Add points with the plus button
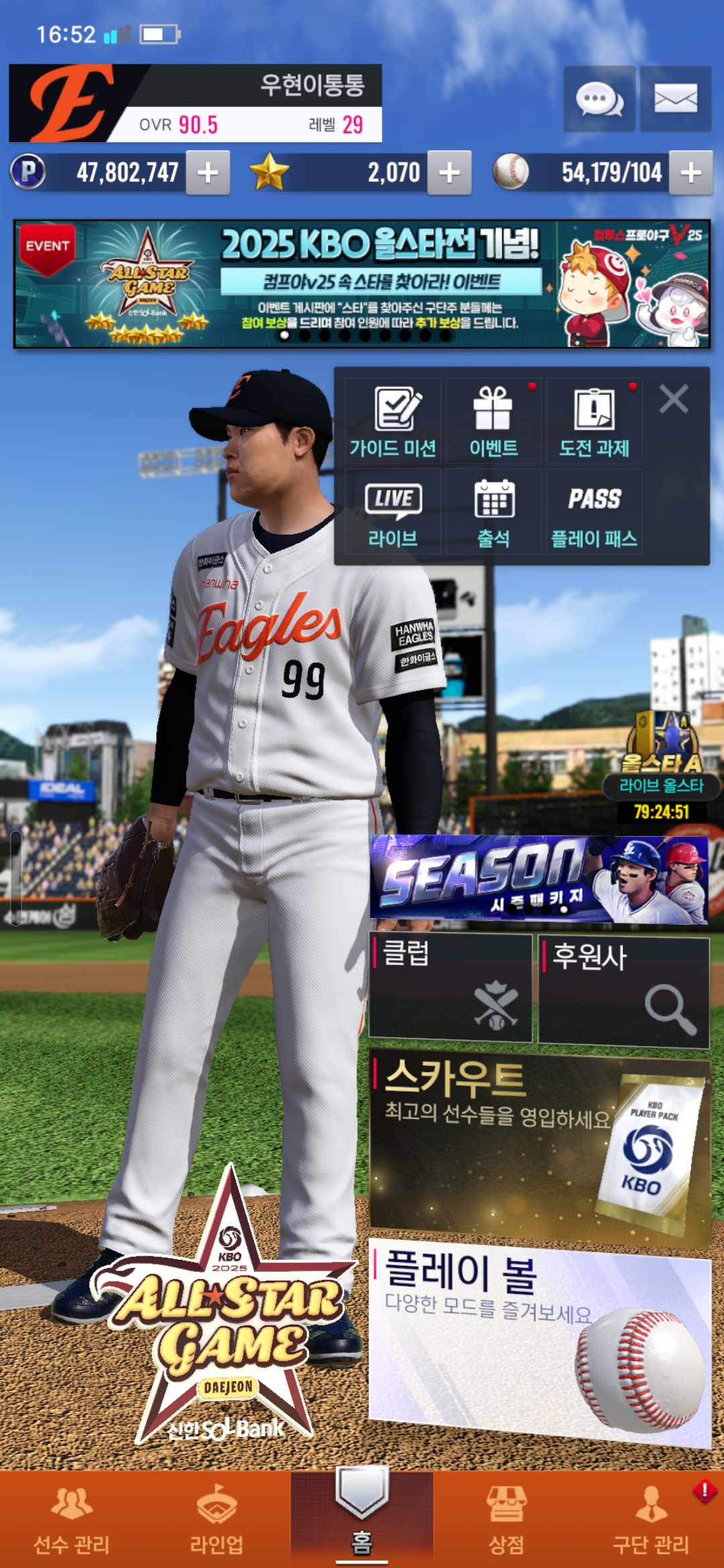 [208, 173]
